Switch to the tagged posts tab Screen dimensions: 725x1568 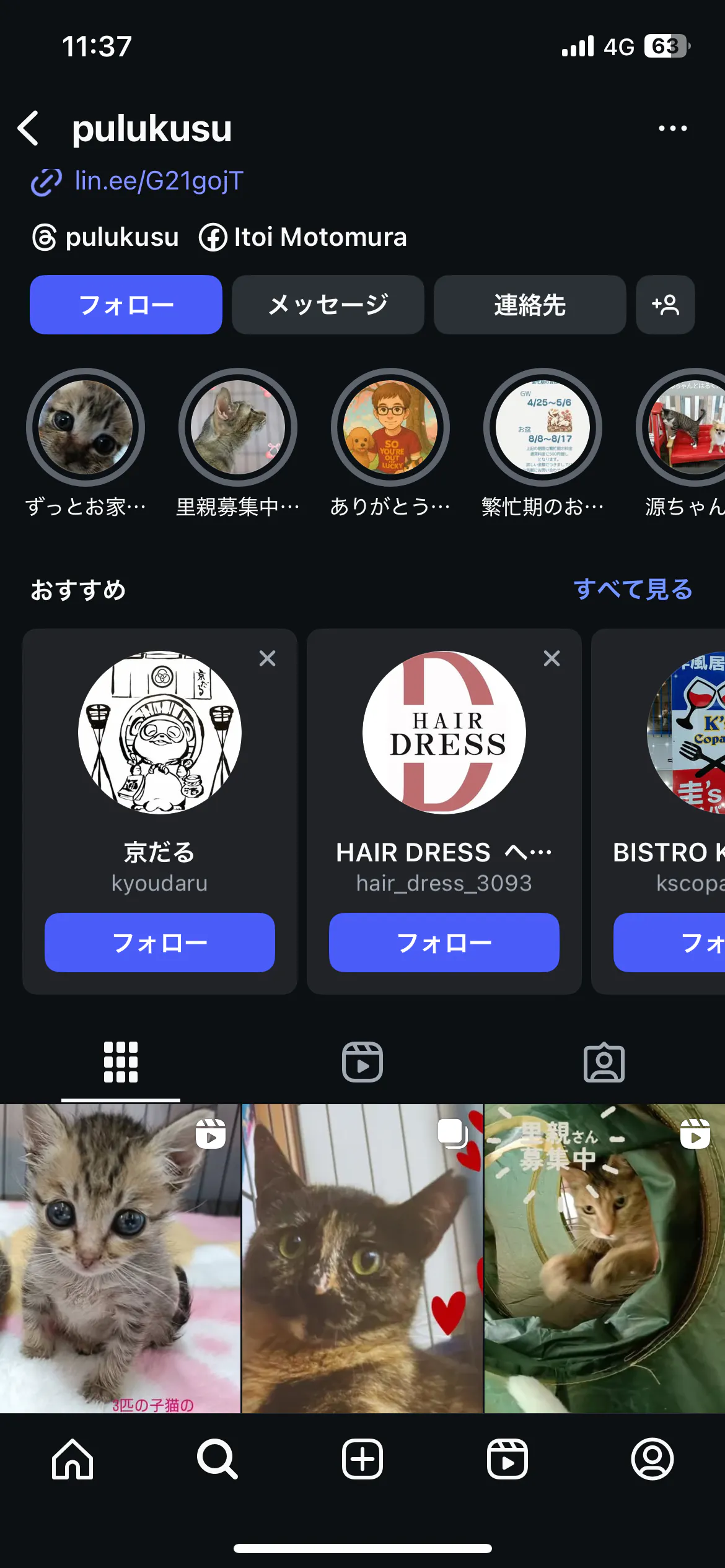click(x=604, y=1062)
